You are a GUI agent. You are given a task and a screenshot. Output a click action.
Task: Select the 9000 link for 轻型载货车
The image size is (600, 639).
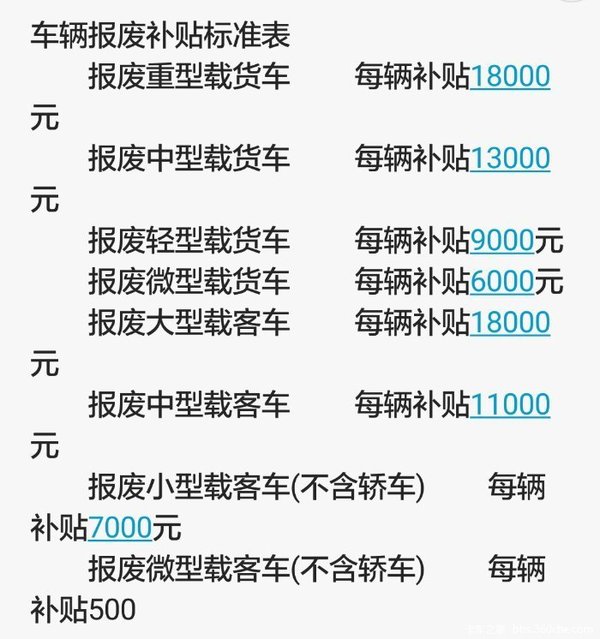tap(502, 241)
